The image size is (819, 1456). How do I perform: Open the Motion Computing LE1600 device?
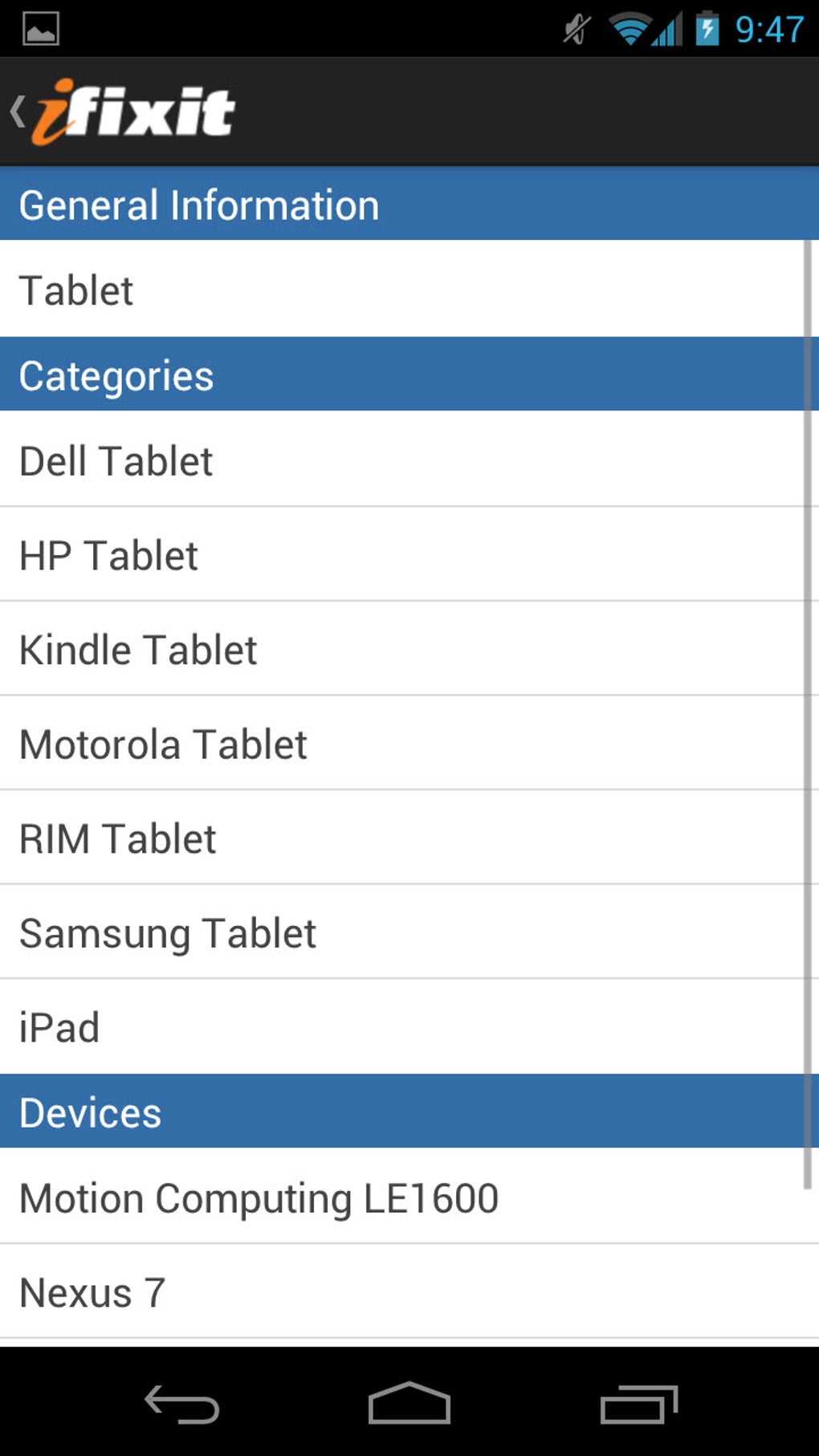[x=409, y=1197]
